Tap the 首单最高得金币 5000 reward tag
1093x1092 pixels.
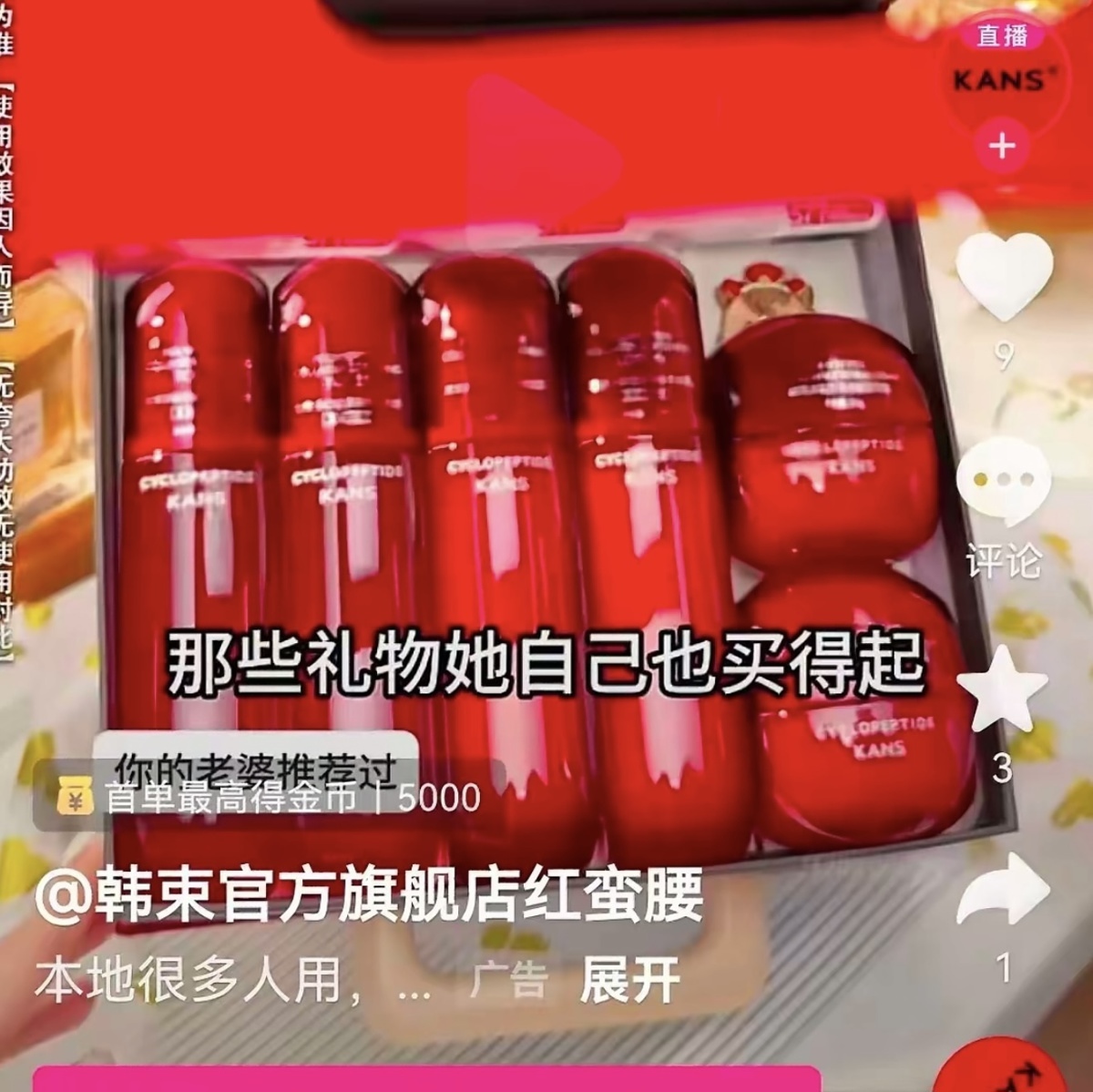(x=269, y=798)
